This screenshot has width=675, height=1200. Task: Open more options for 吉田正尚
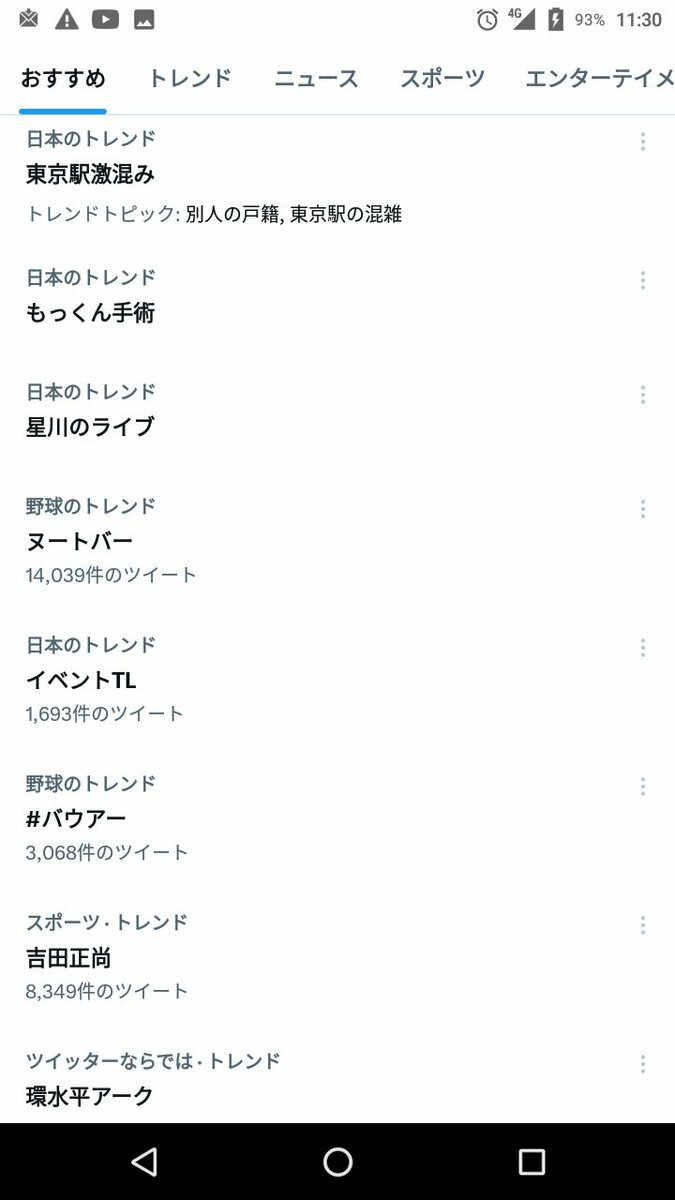[x=642, y=926]
